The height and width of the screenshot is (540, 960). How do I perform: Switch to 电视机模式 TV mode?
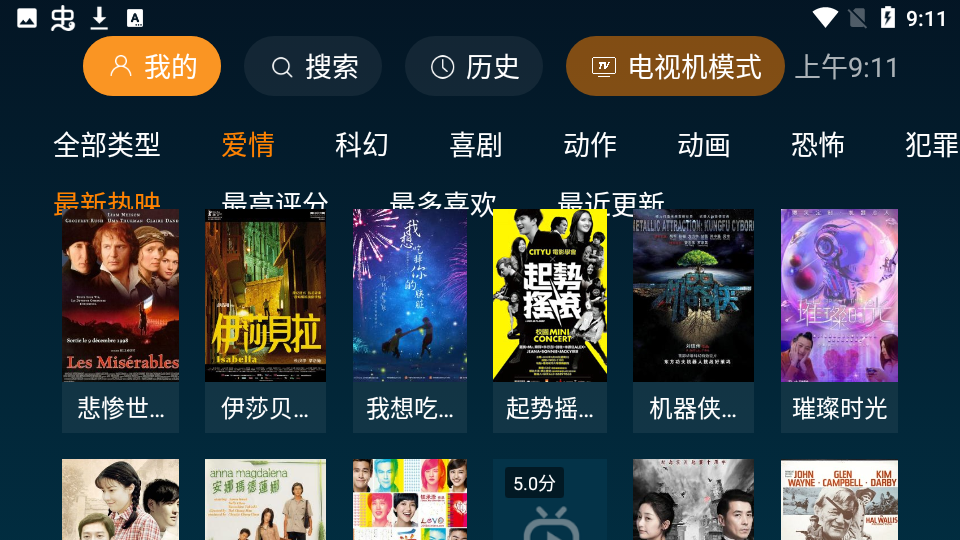point(675,66)
